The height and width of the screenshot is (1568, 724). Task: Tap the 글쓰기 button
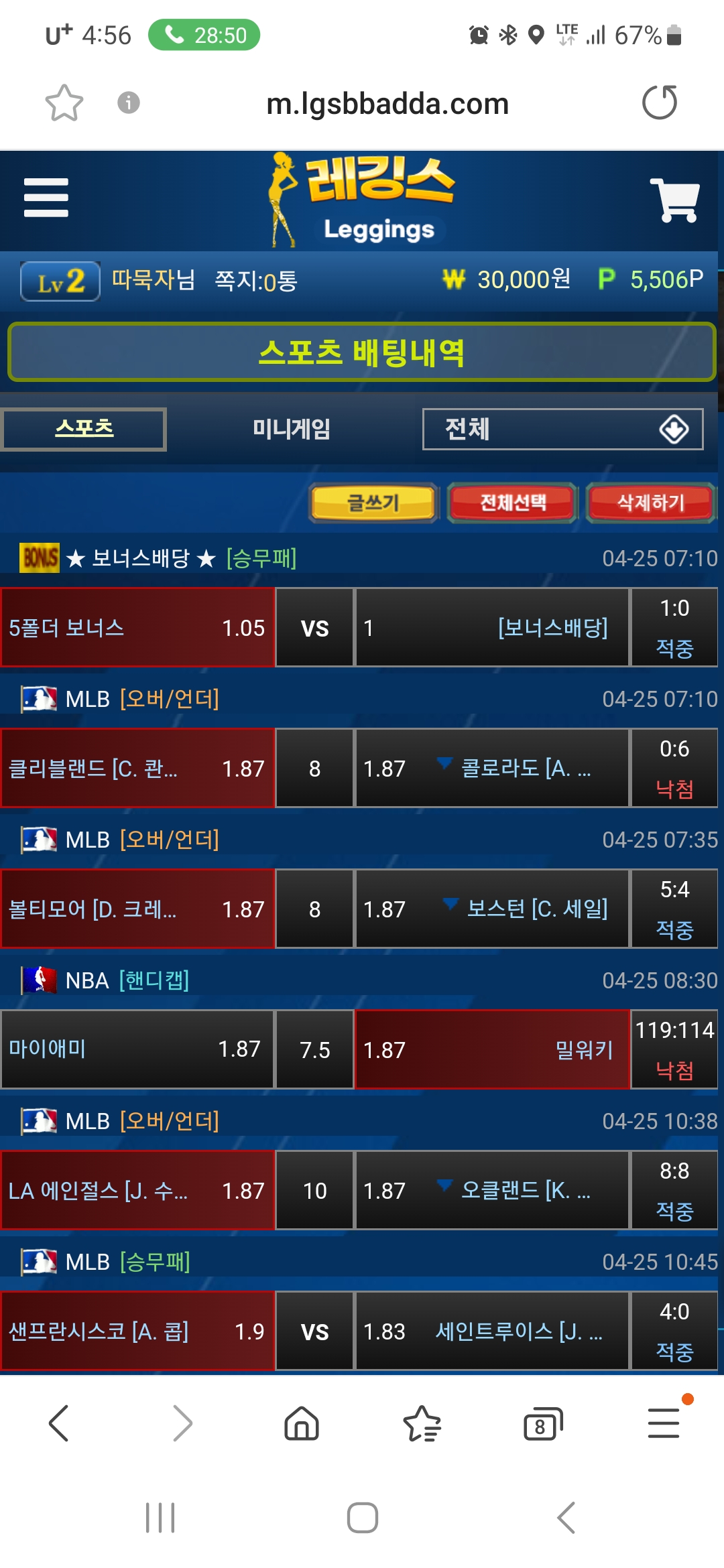pyautogui.click(x=373, y=503)
